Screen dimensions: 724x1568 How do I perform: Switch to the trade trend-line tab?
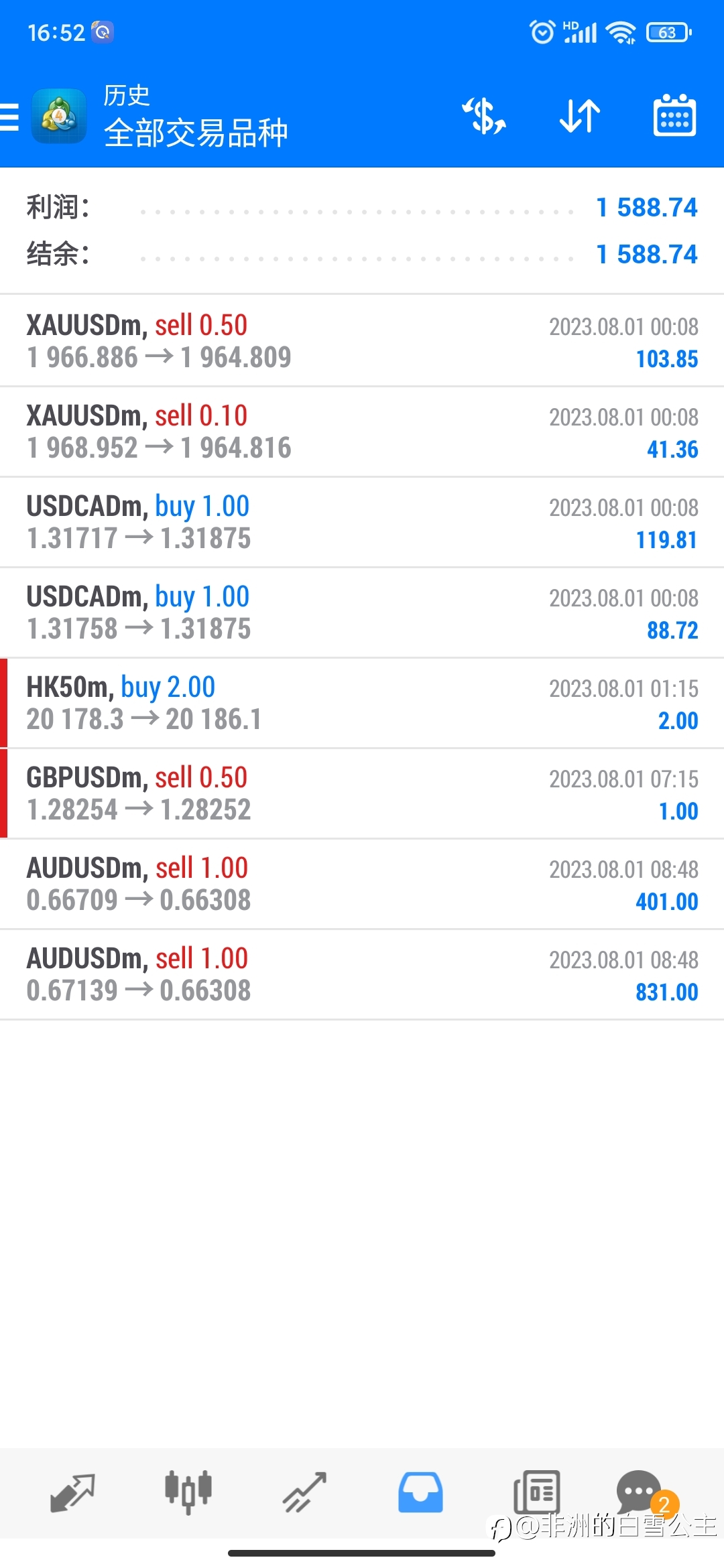304,1492
